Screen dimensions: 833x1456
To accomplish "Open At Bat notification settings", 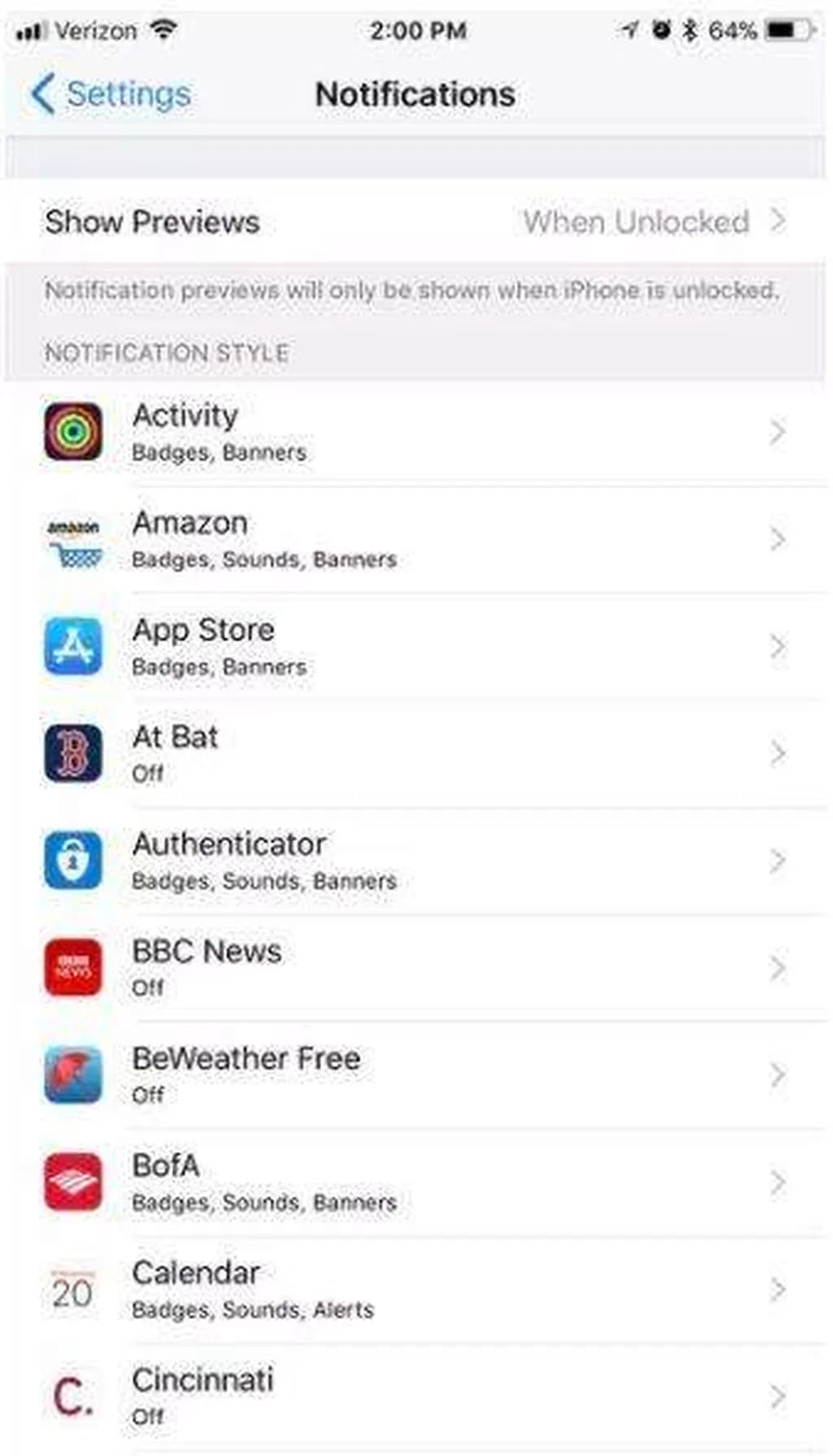I will 415,754.
